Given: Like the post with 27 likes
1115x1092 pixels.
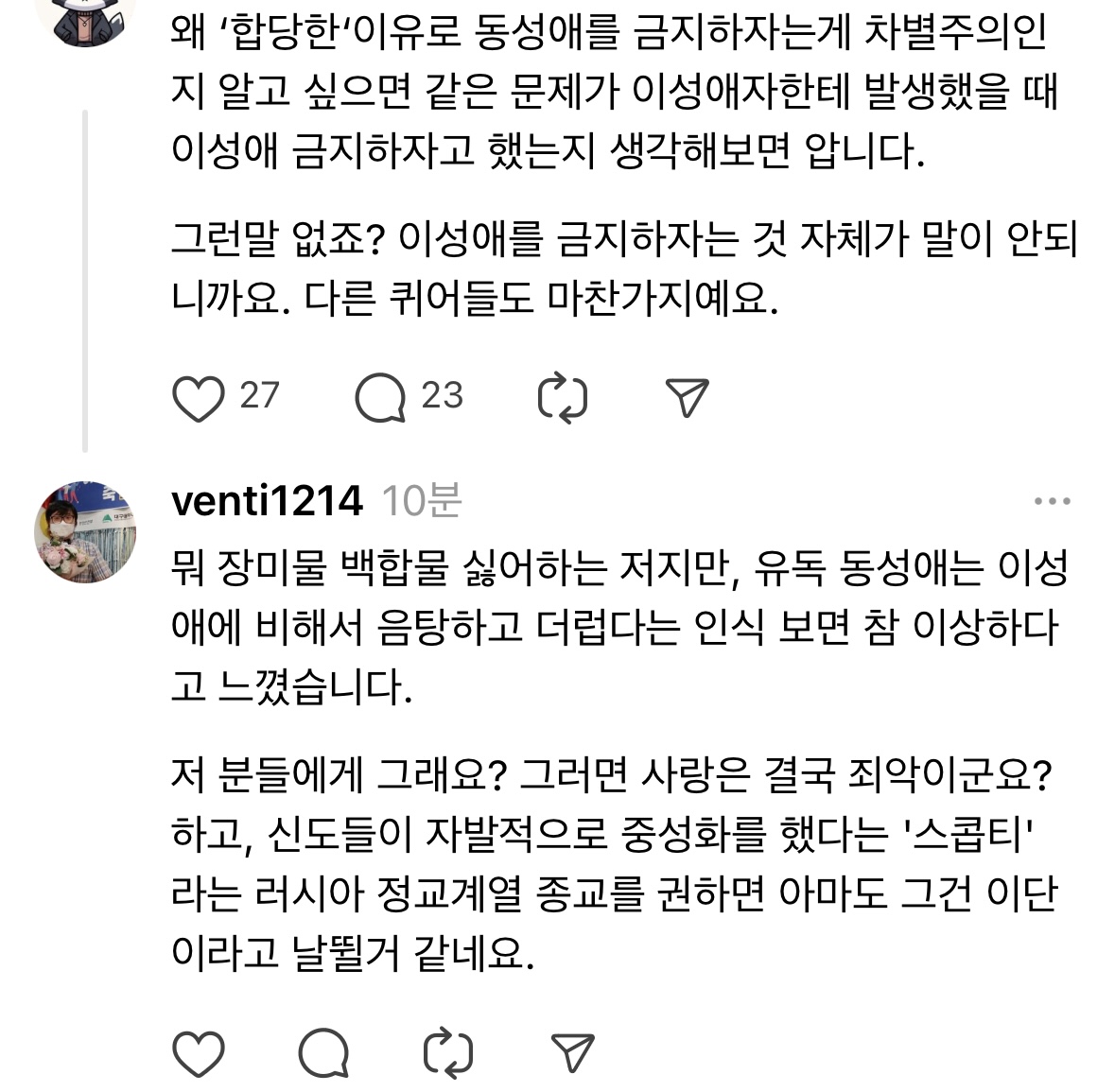Looking at the screenshot, I should pos(198,398).
